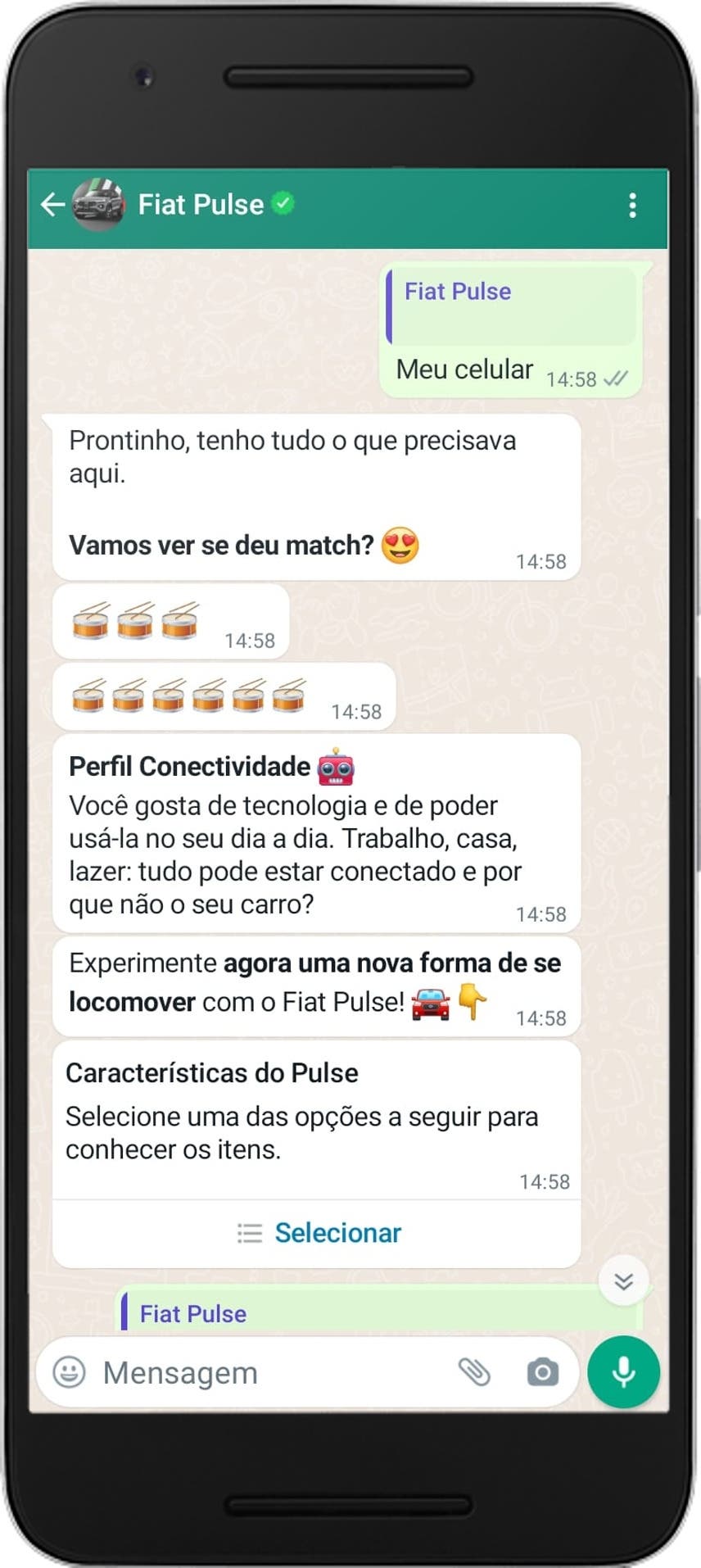
Task: Attach a file with the paperclip
Action: tap(474, 1371)
